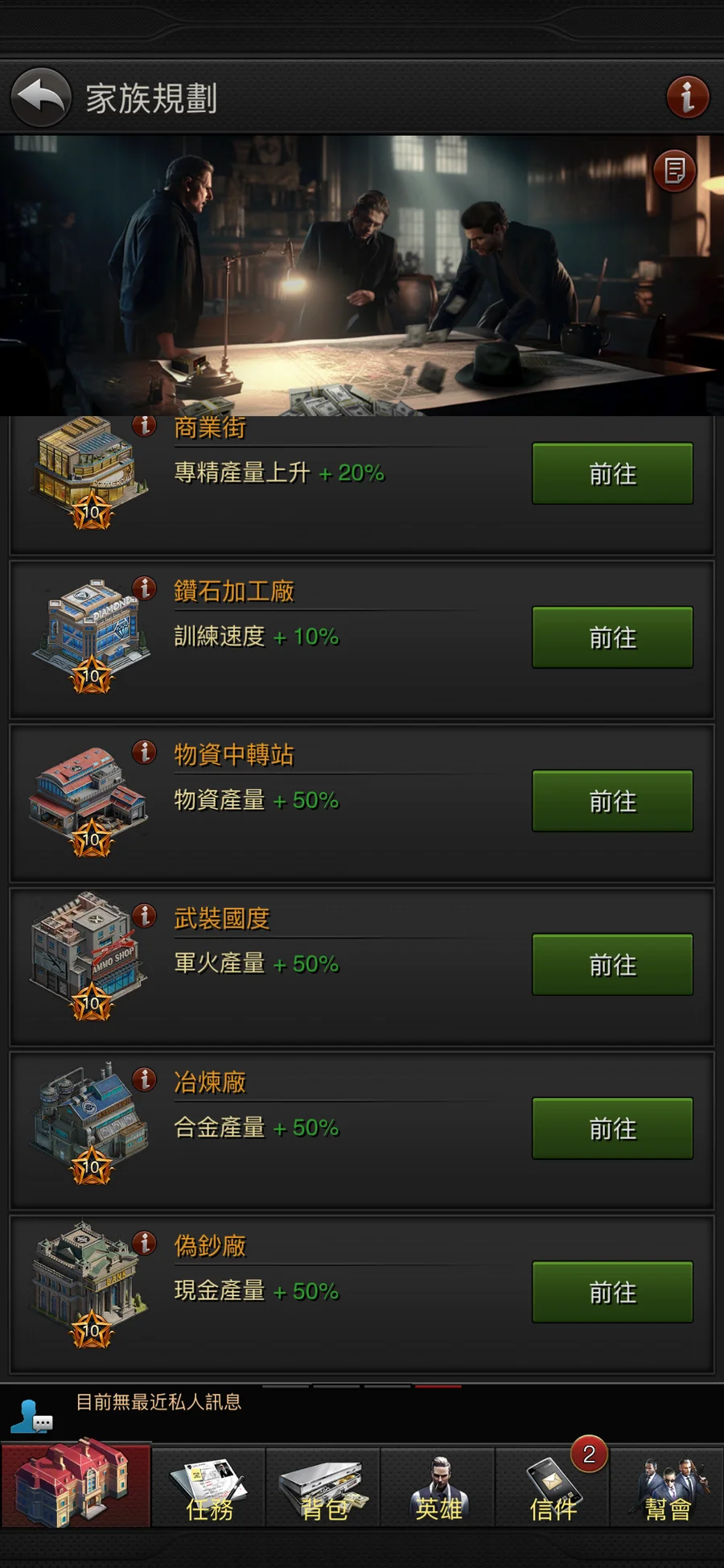
Task: Open the 背包 tab
Action: pos(323,1489)
